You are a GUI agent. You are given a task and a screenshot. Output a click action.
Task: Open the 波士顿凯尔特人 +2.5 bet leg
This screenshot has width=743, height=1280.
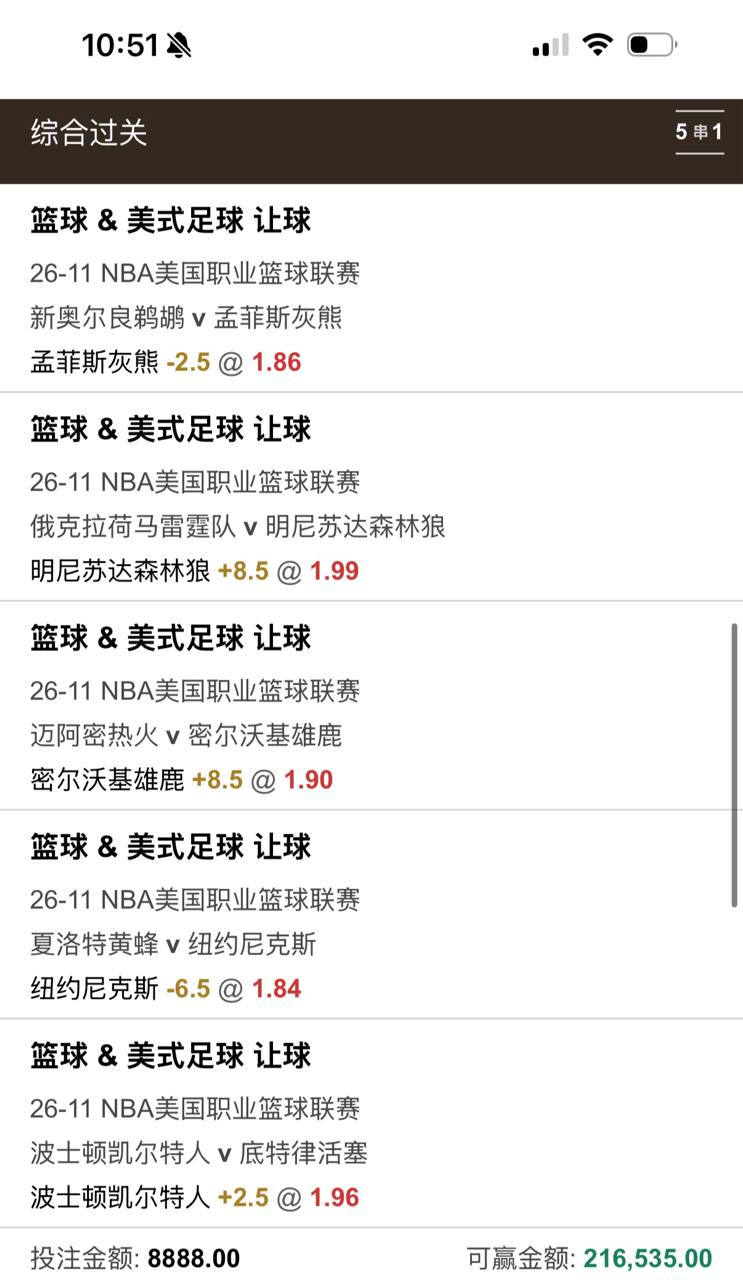click(195, 1198)
